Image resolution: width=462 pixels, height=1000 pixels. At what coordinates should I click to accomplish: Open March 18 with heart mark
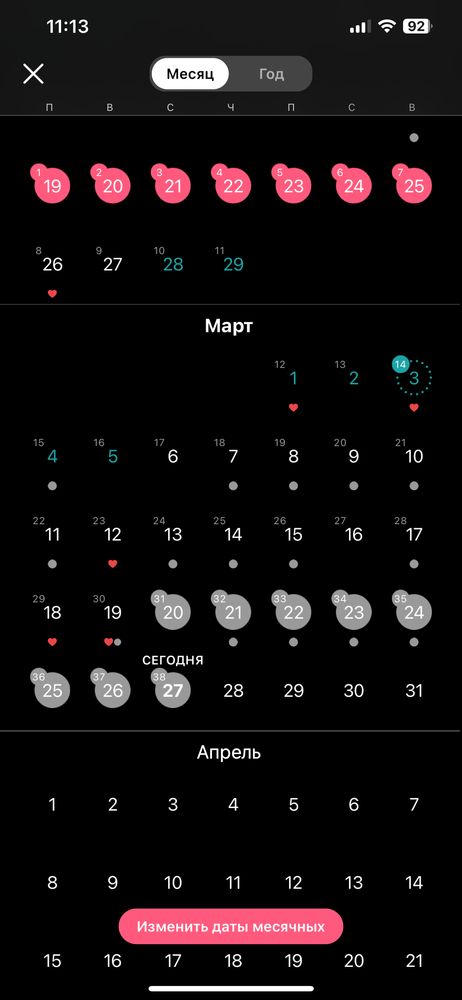tap(52, 613)
